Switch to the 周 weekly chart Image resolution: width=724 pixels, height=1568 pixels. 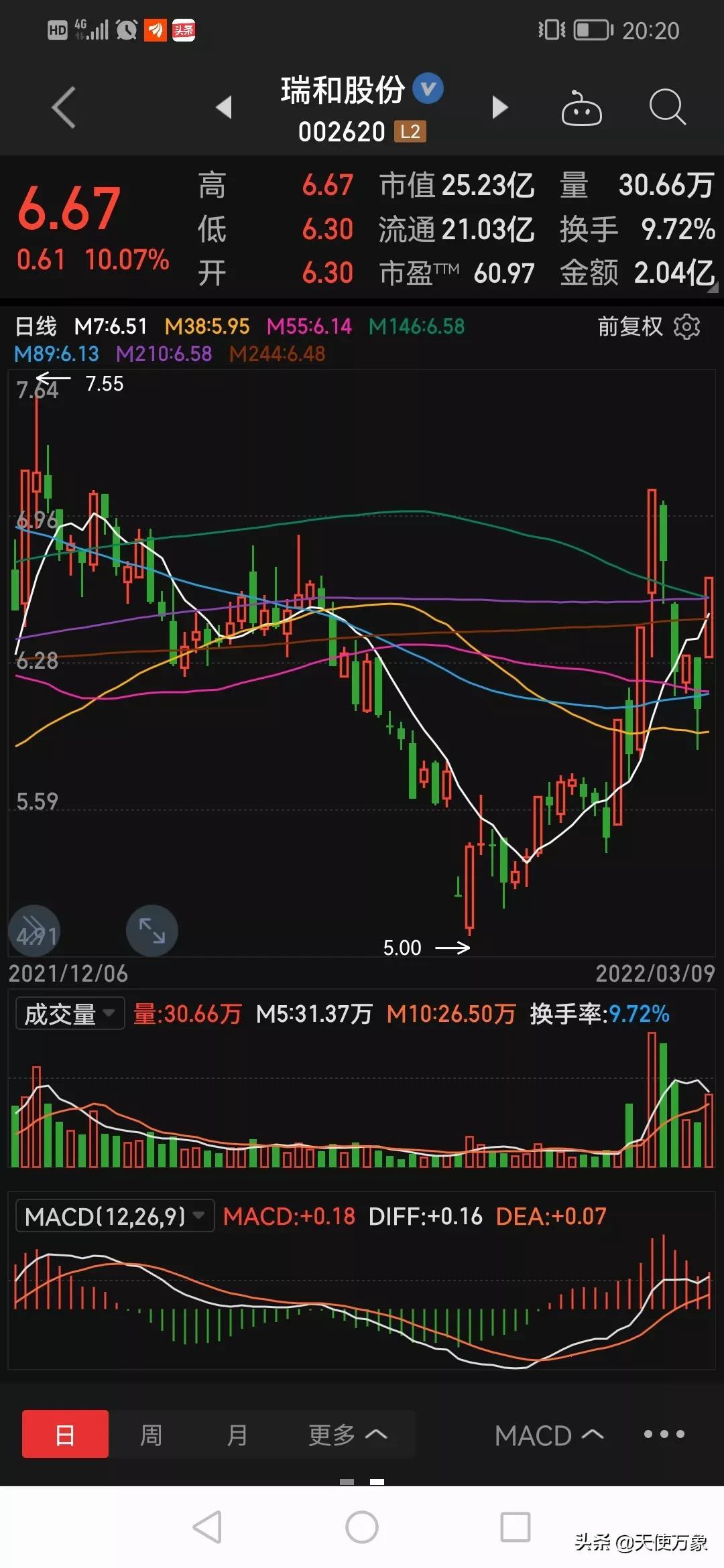pyautogui.click(x=151, y=1434)
